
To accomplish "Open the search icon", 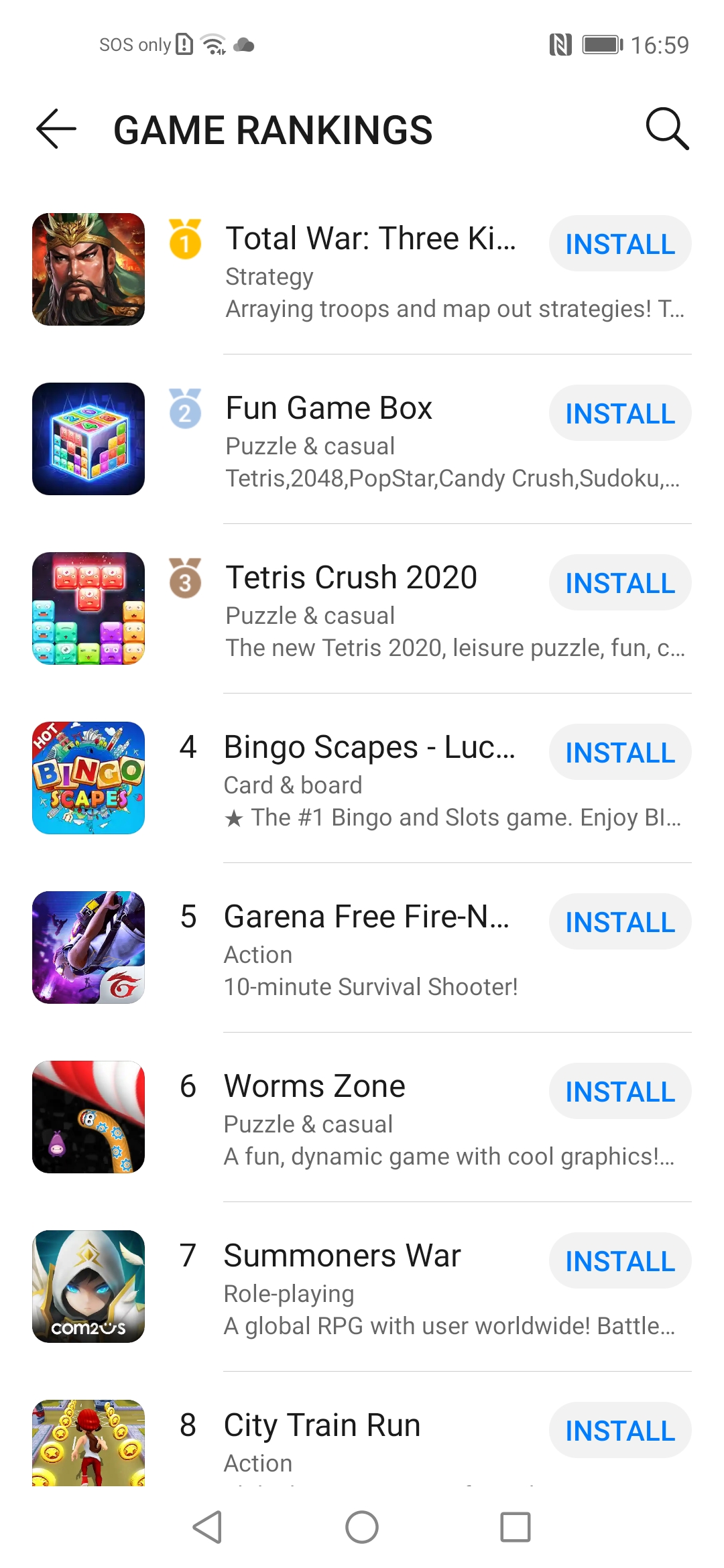I will pos(666,129).
